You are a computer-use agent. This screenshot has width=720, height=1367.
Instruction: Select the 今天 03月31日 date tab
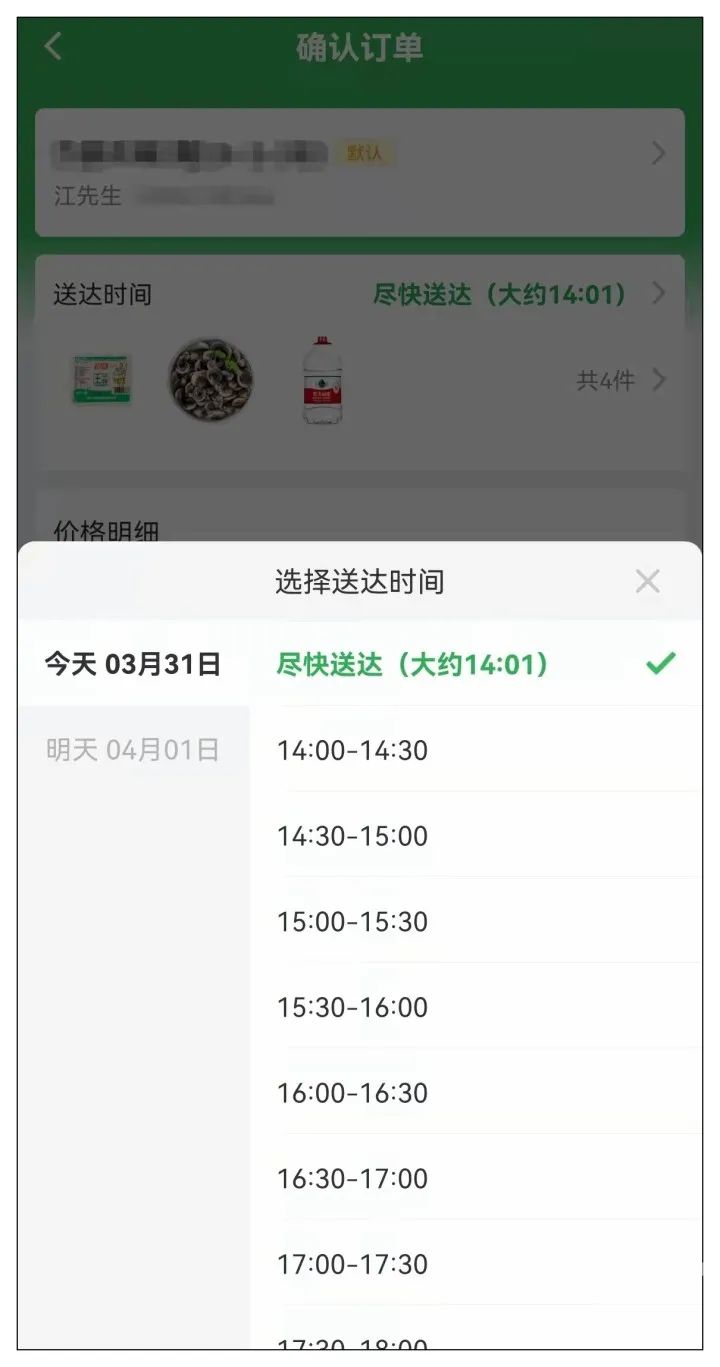click(x=133, y=664)
